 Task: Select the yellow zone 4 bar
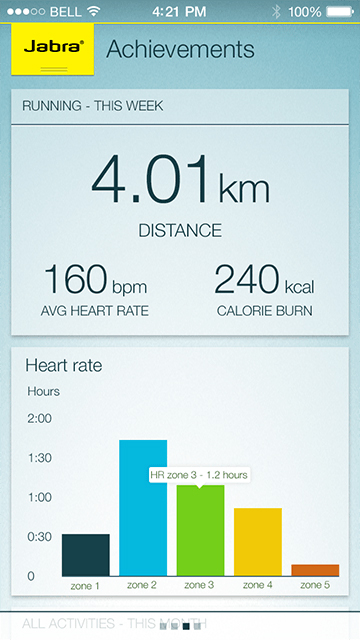258,542
